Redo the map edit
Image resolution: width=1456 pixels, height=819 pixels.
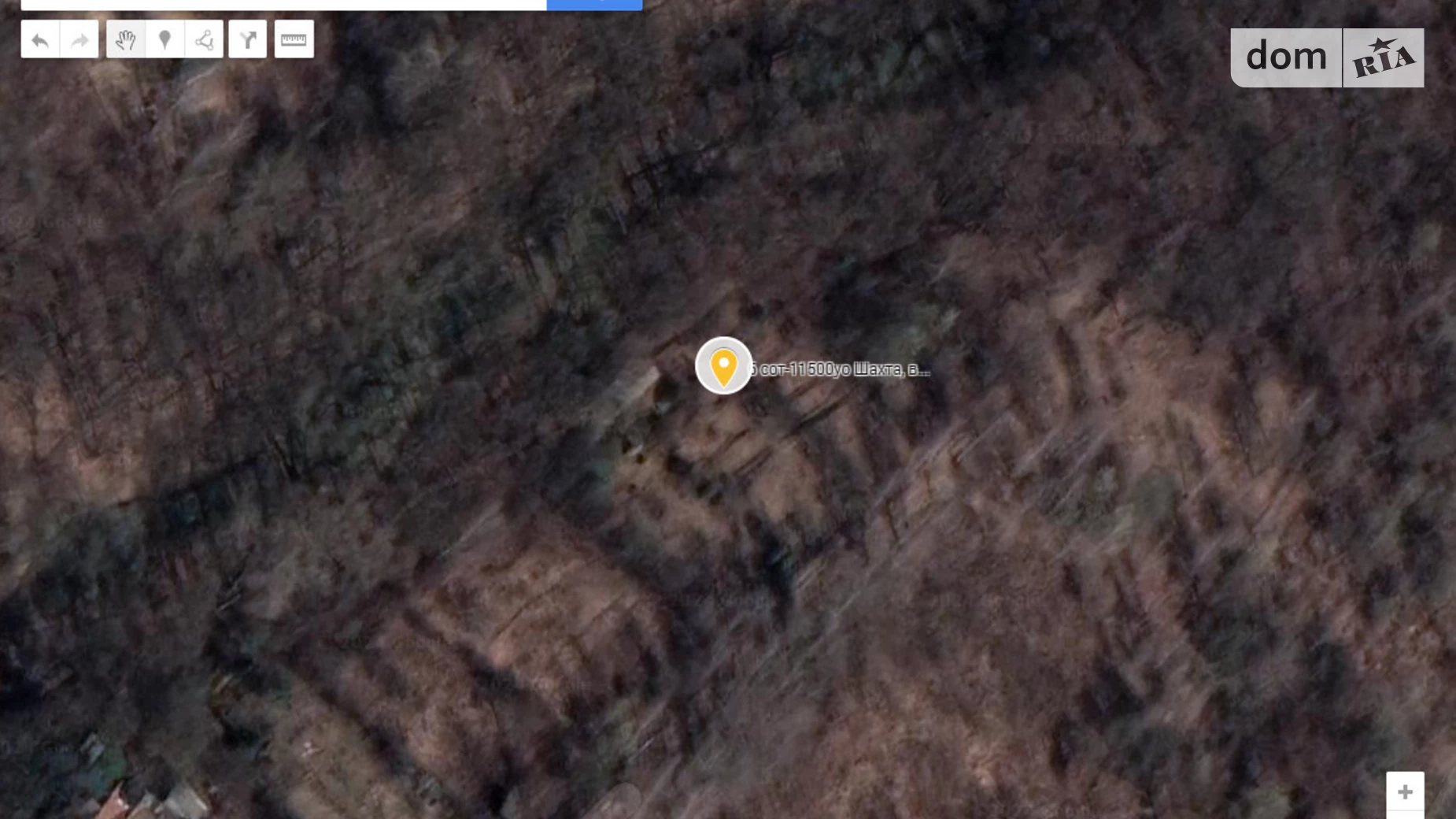[79, 39]
